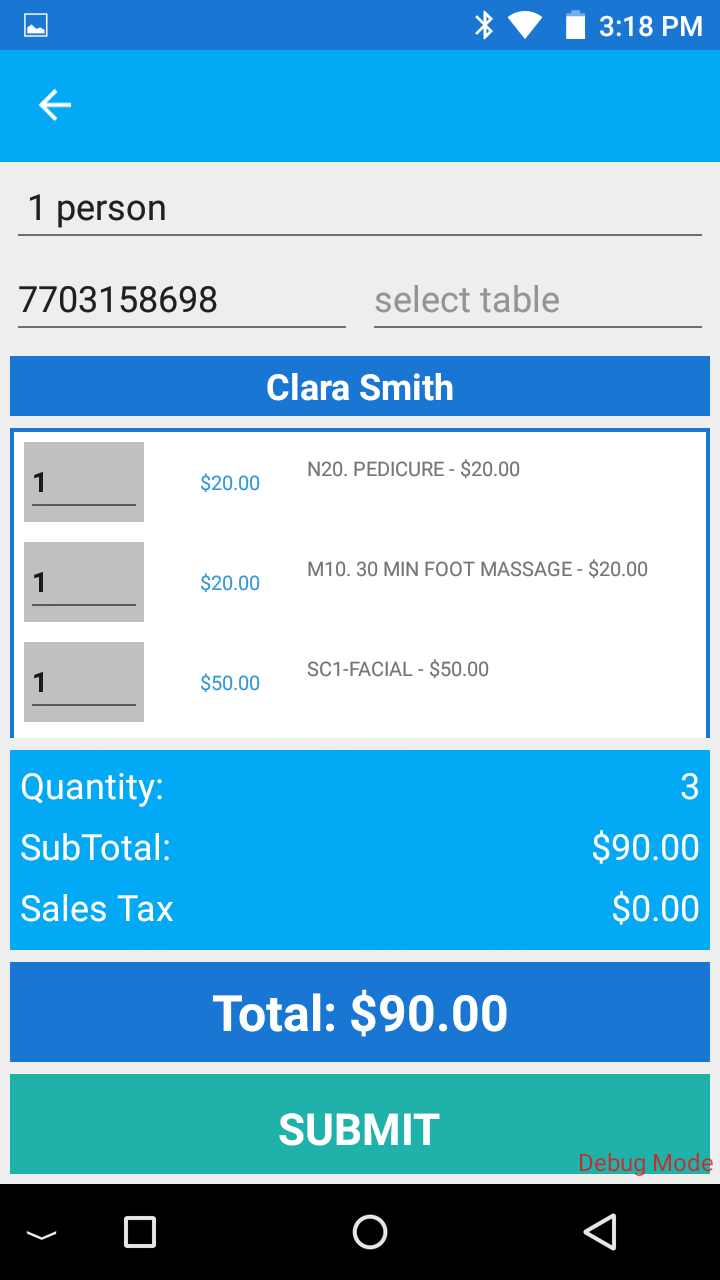The height and width of the screenshot is (1280, 720).
Task: Tap the phone number field 7703158698
Action: pyautogui.click(x=180, y=299)
